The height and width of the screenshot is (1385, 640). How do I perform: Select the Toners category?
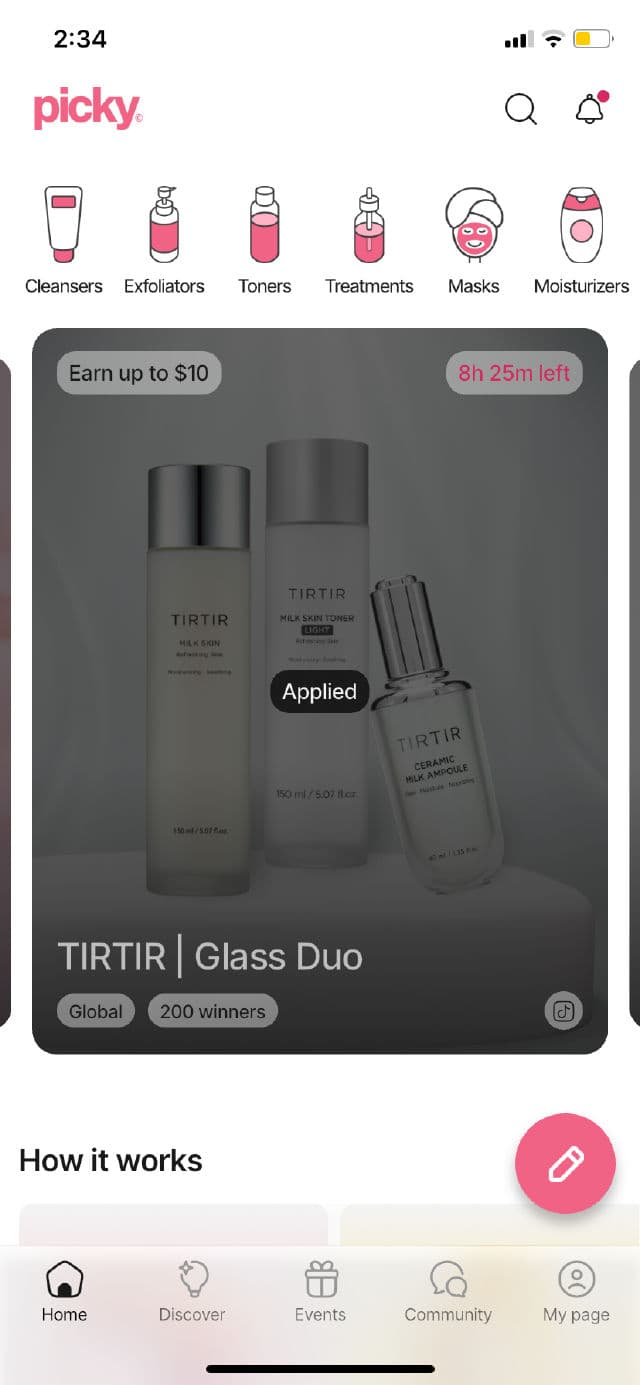coord(264,240)
